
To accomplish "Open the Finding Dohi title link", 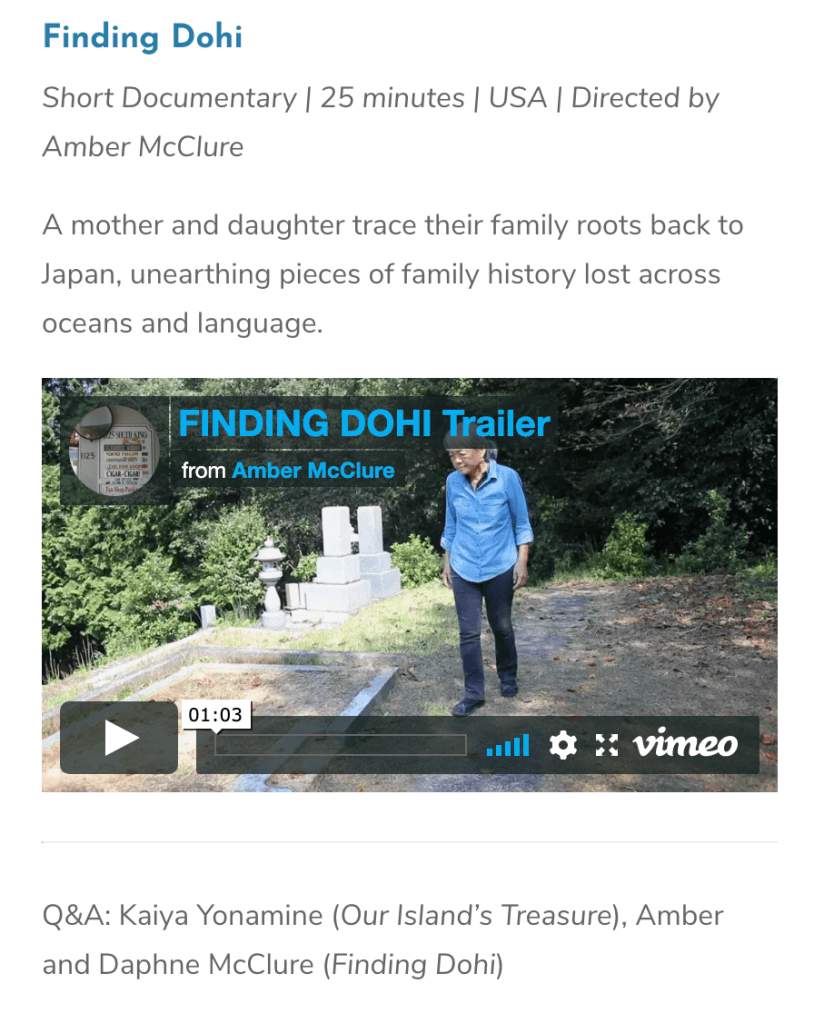I will point(142,37).
